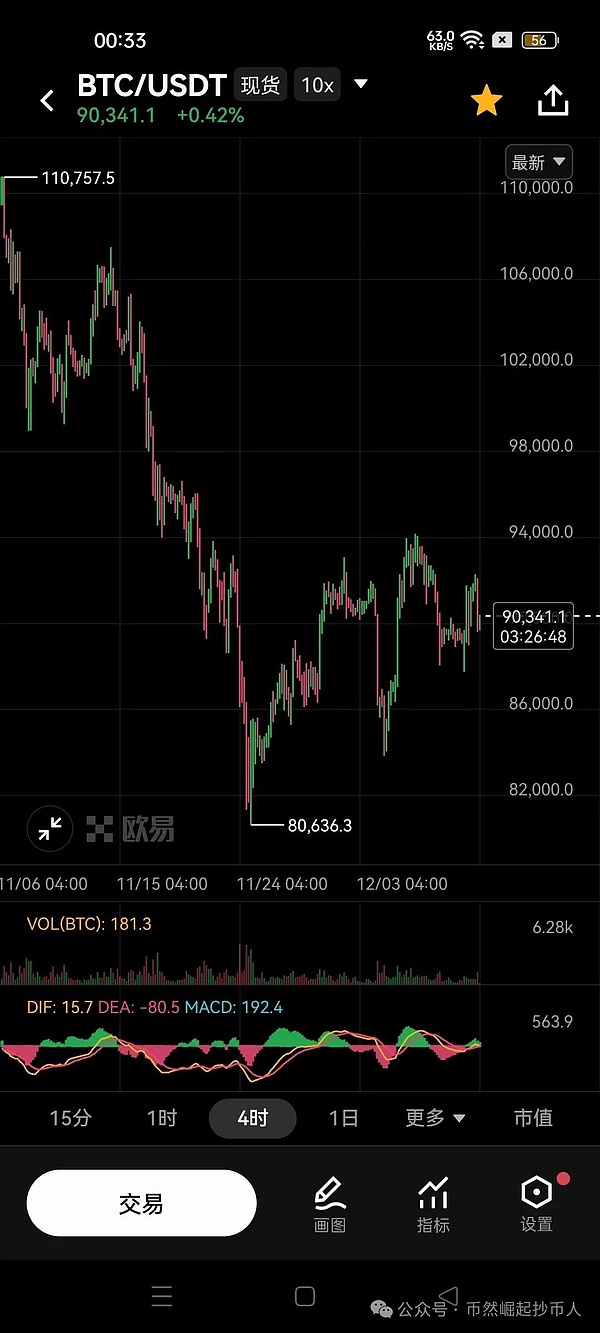Add BTC/USDT to favorites star

[x=486, y=100]
